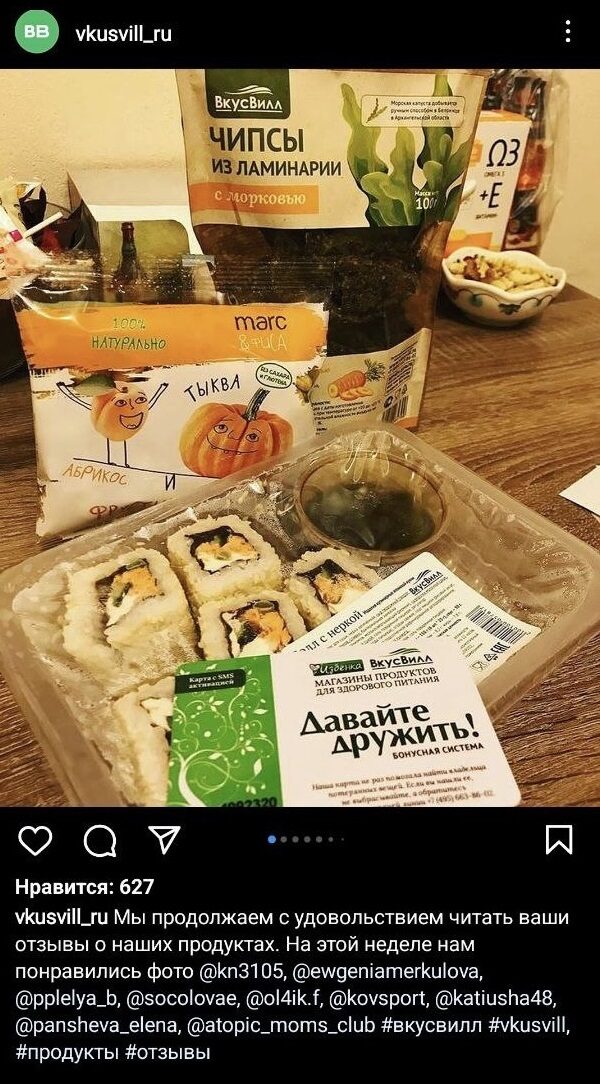Open vkusvill_ru profile avatar
The height and width of the screenshot is (1084, 600).
tap(35, 33)
